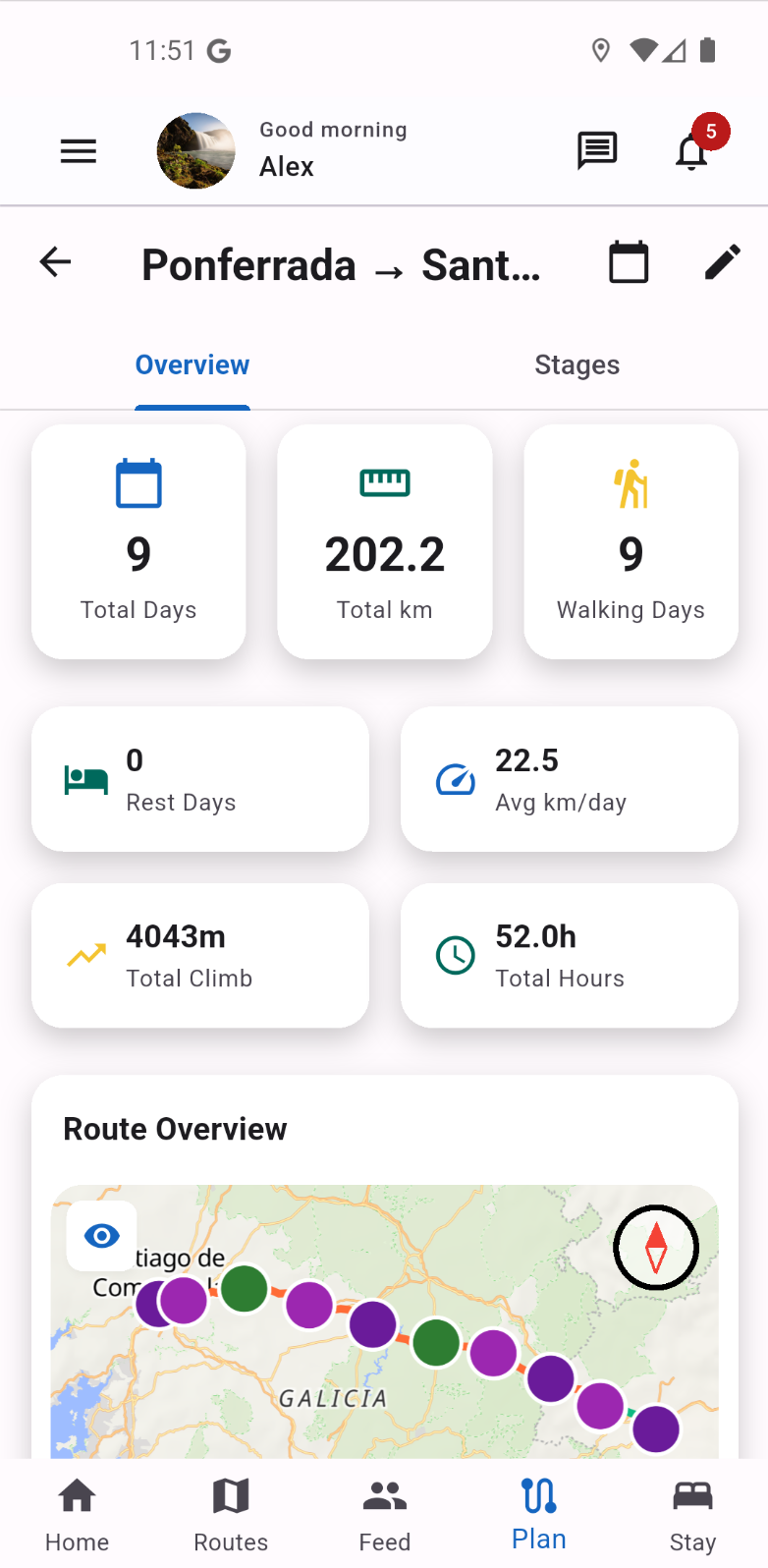The width and height of the screenshot is (768, 1568).
Task: Switch to the Stages tab
Action: pos(576,365)
